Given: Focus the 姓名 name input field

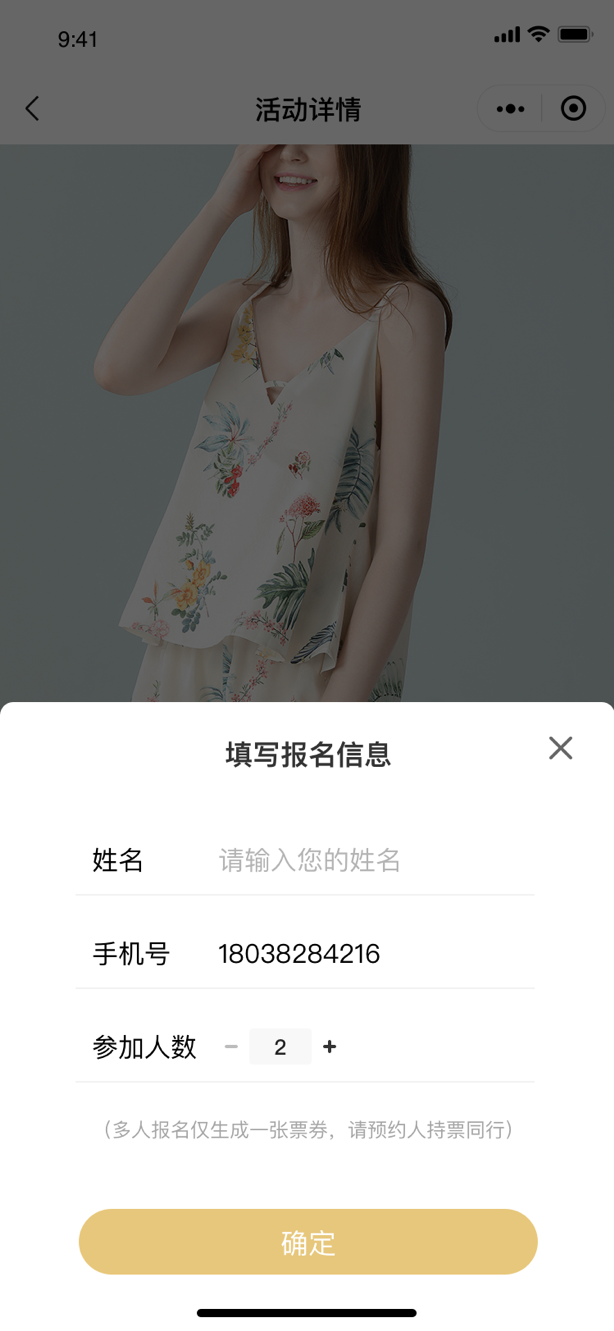Looking at the screenshot, I should tap(370, 860).
